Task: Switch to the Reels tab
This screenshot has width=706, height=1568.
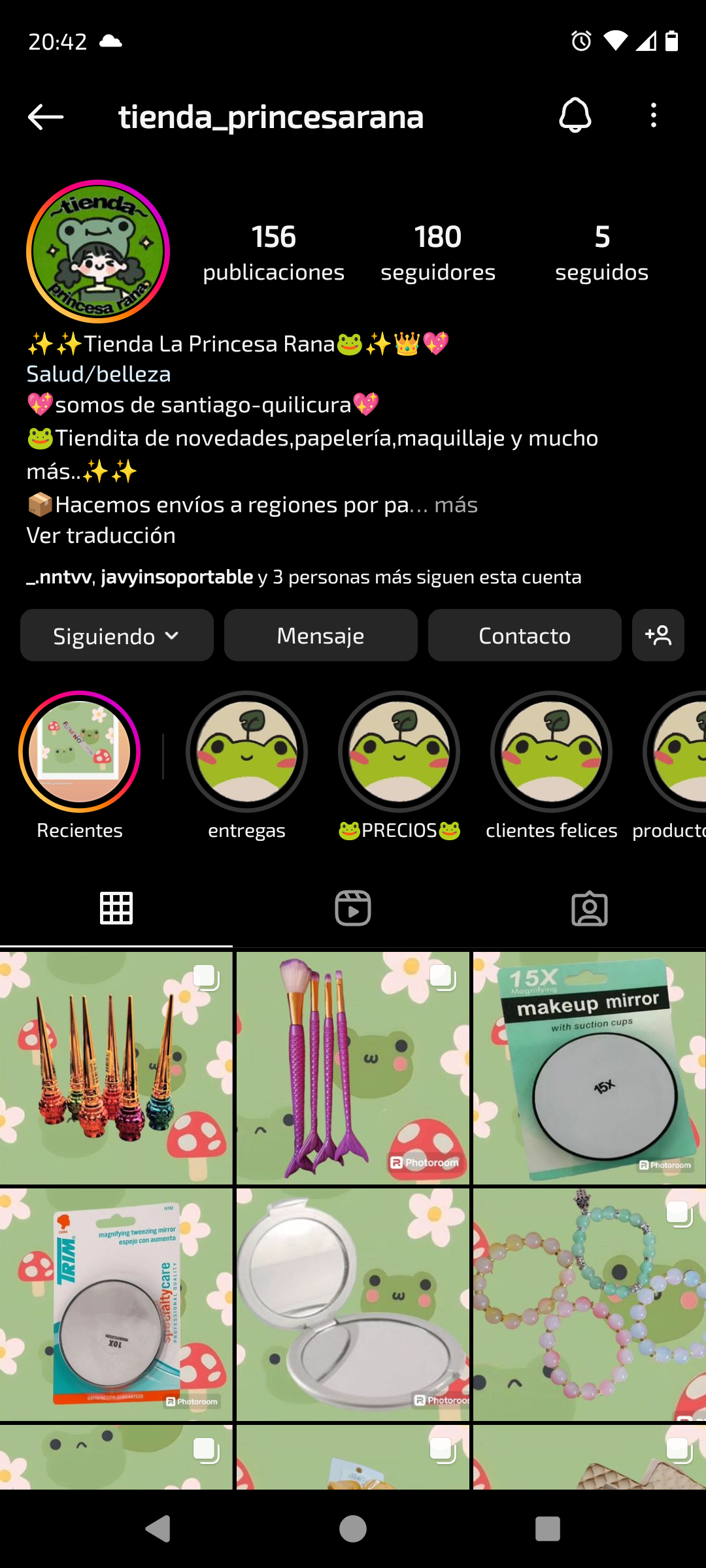Action: coord(353,908)
